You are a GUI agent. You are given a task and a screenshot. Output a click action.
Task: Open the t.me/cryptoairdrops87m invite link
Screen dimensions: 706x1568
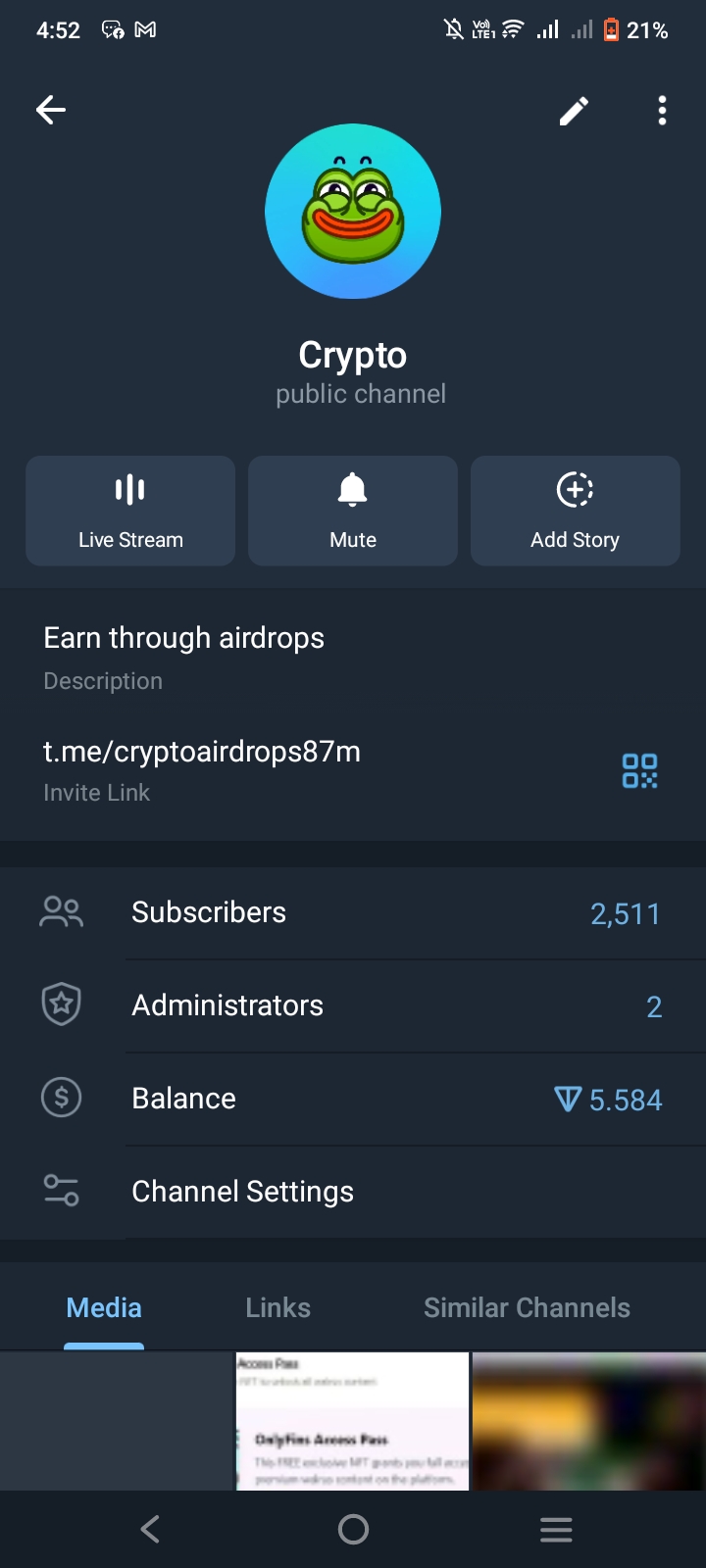point(202,751)
